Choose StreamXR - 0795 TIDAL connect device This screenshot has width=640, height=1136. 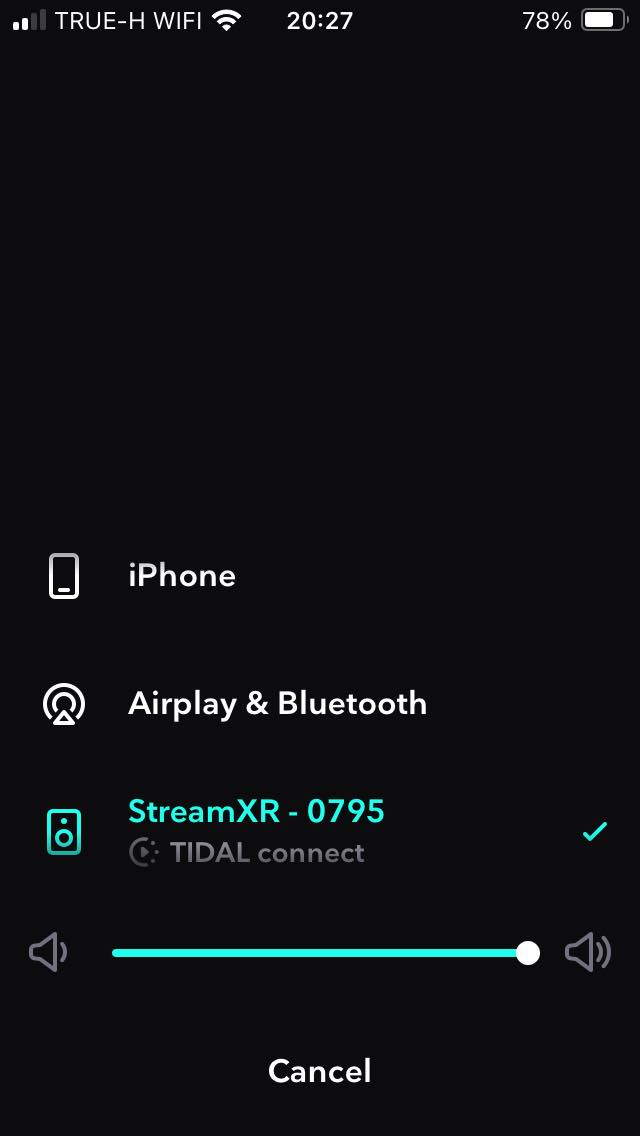tap(256, 830)
